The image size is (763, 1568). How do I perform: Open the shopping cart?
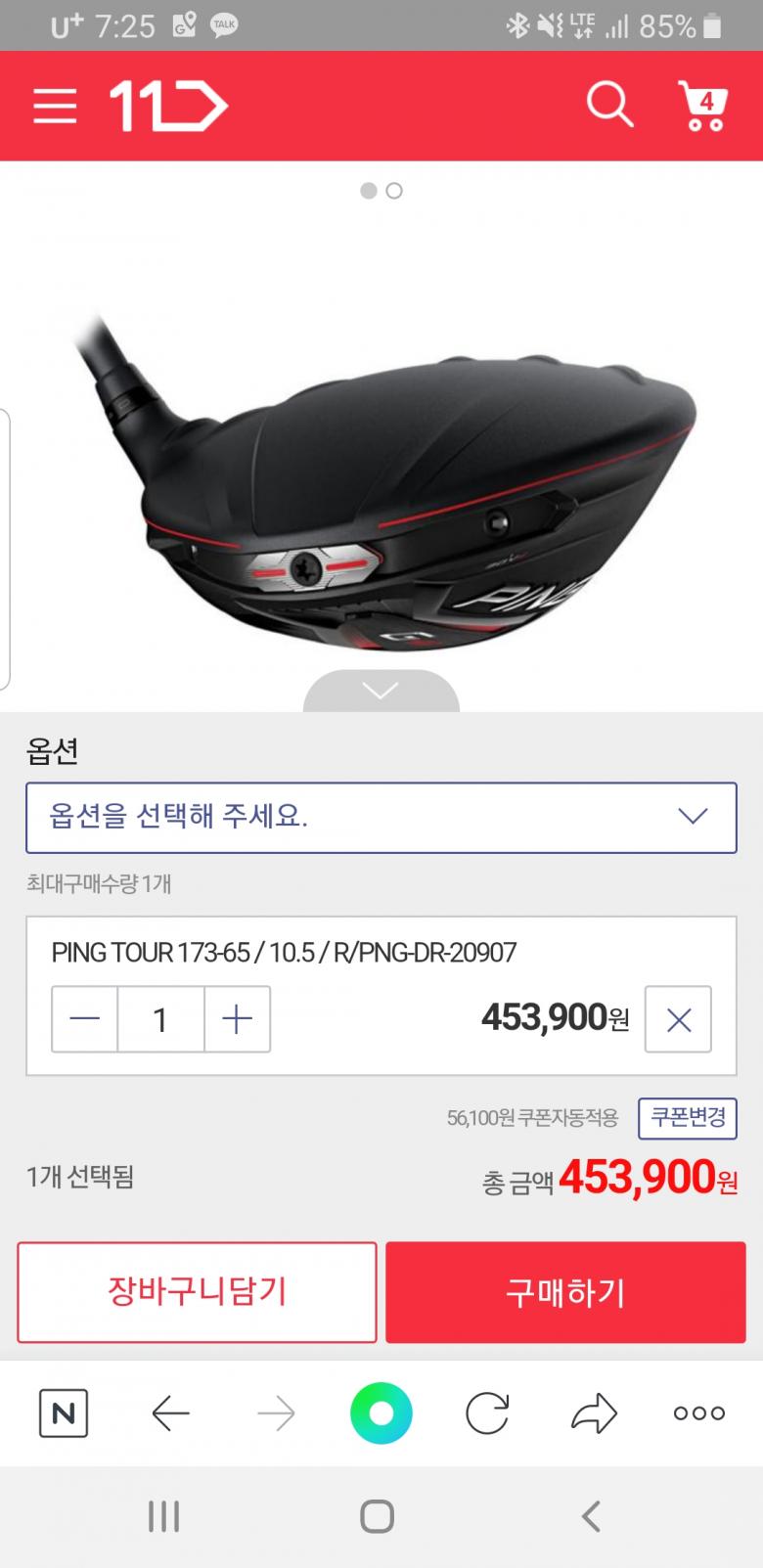pyautogui.click(x=702, y=106)
